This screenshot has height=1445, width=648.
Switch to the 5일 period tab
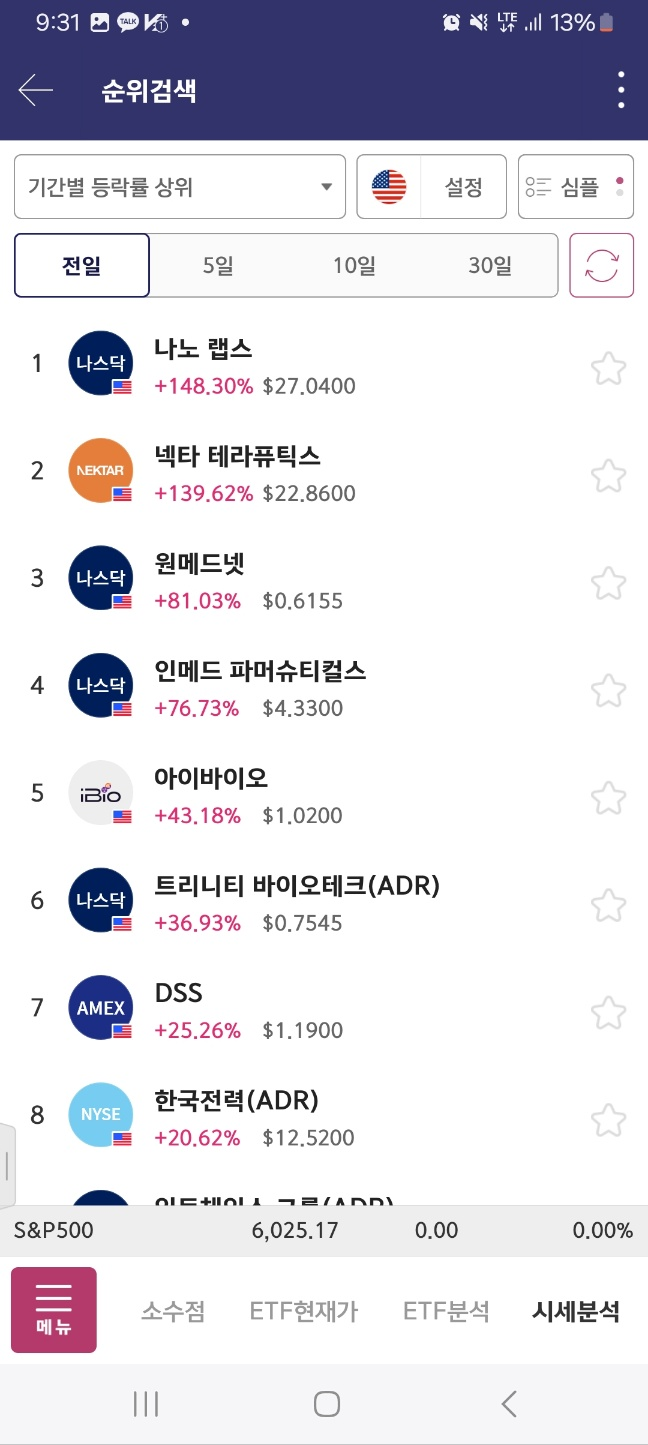[x=217, y=266]
